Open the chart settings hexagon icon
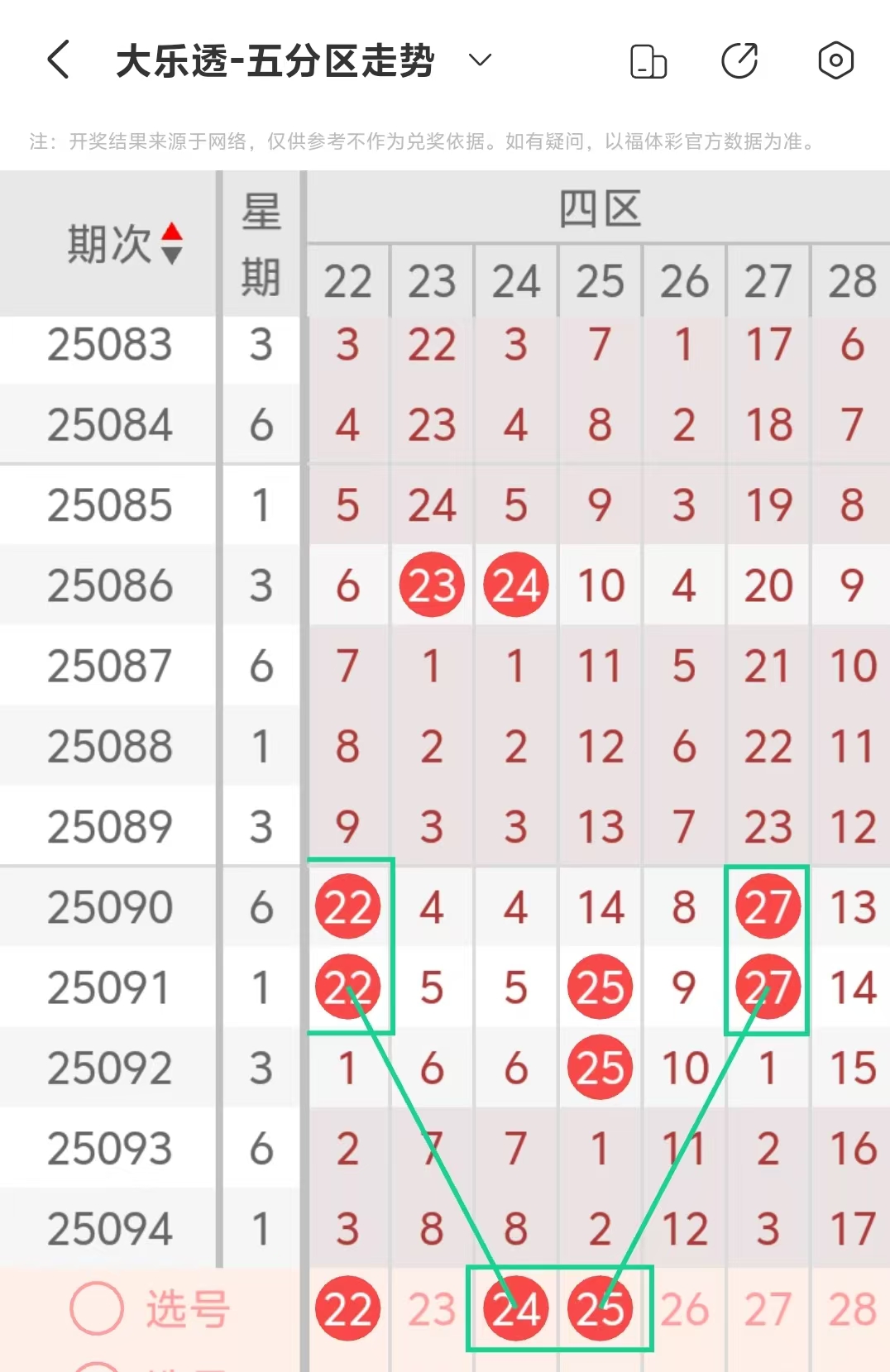Viewport: 890px width, 1372px height. click(x=835, y=60)
